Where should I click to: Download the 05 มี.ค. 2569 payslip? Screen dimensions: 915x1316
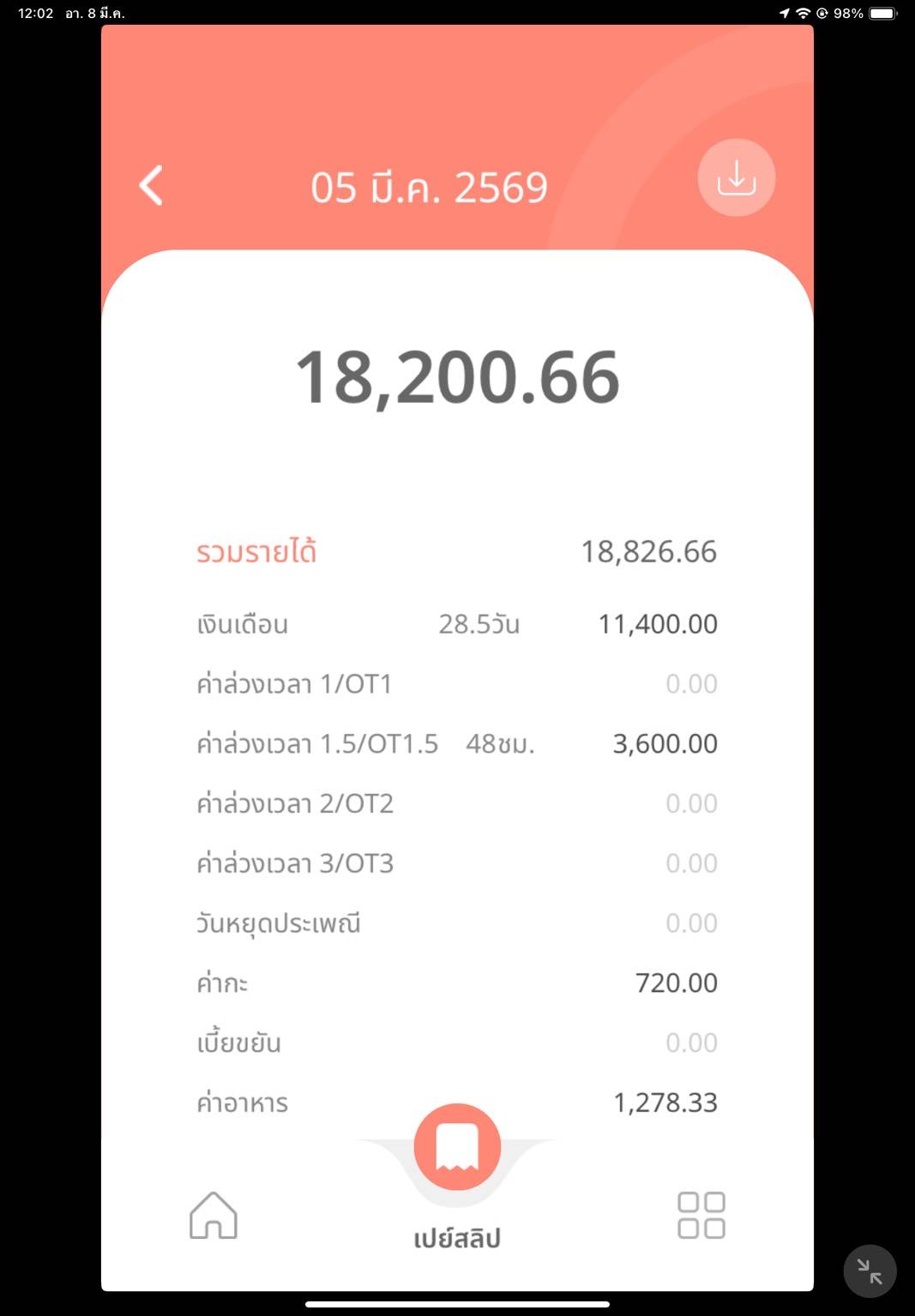point(736,177)
